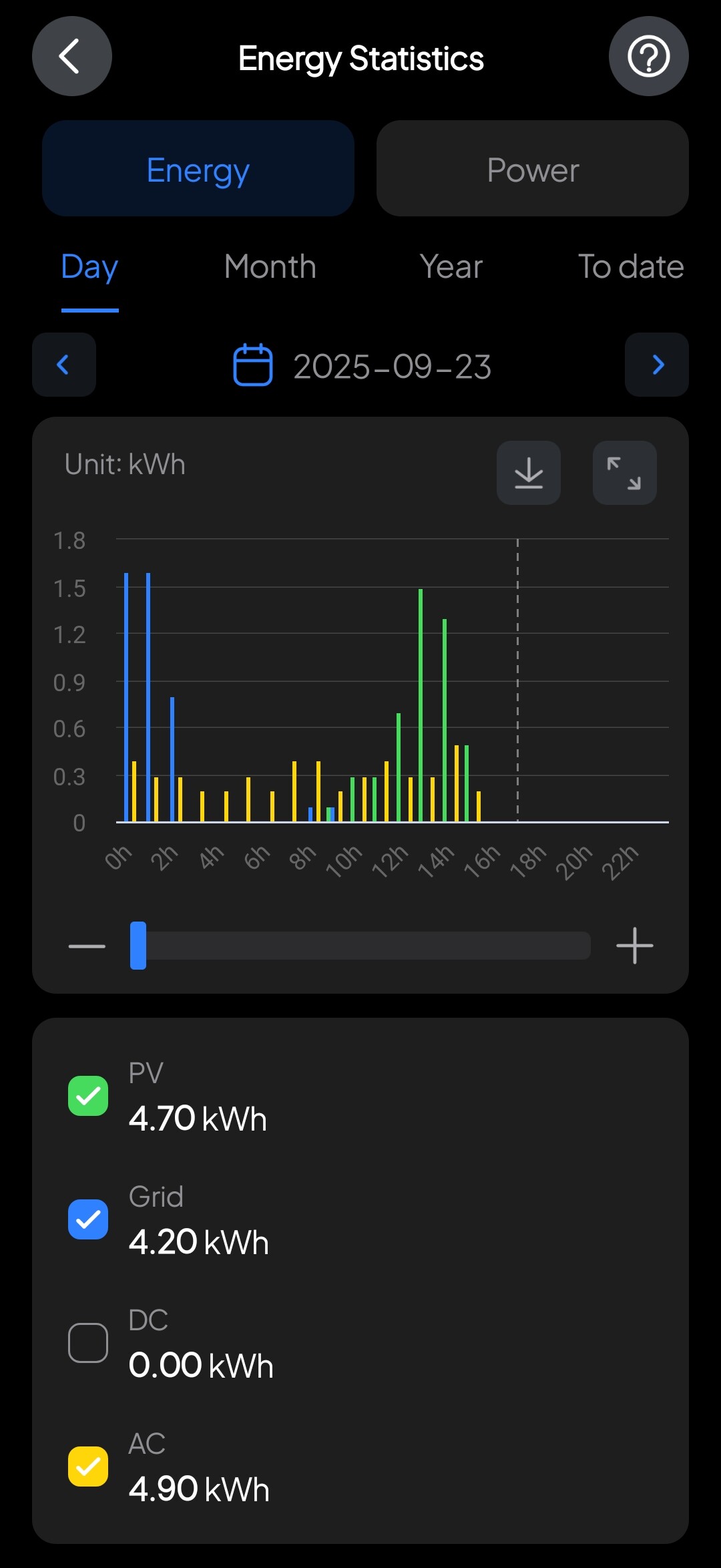Viewport: 721px width, 1568px height.
Task: Zoom out the chart with minus
Action: click(87, 946)
